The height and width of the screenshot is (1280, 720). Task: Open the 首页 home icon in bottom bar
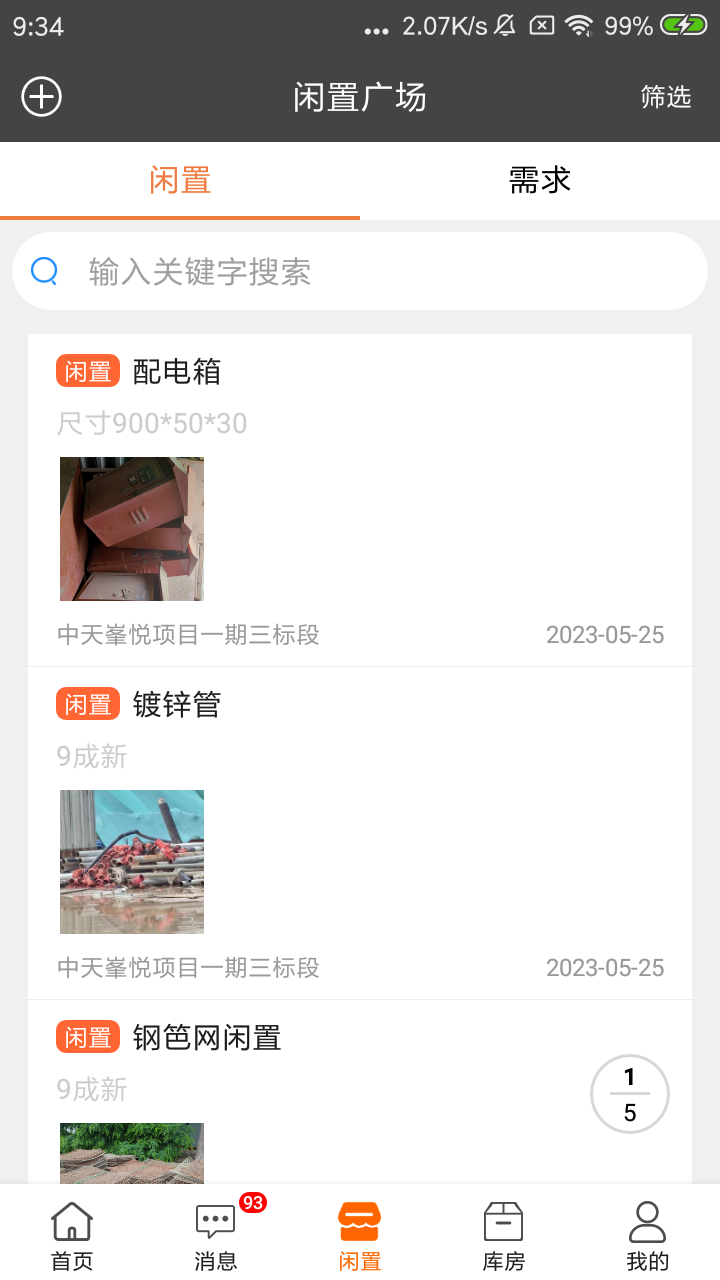(x=70, y=1232)
